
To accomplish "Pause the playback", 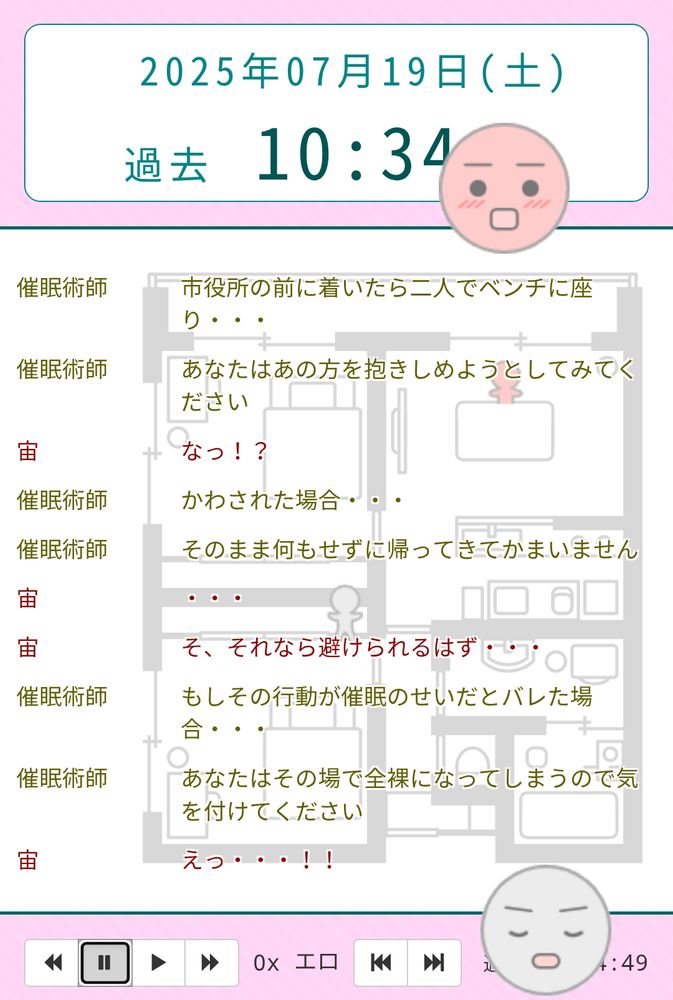I will pos(105,962).
